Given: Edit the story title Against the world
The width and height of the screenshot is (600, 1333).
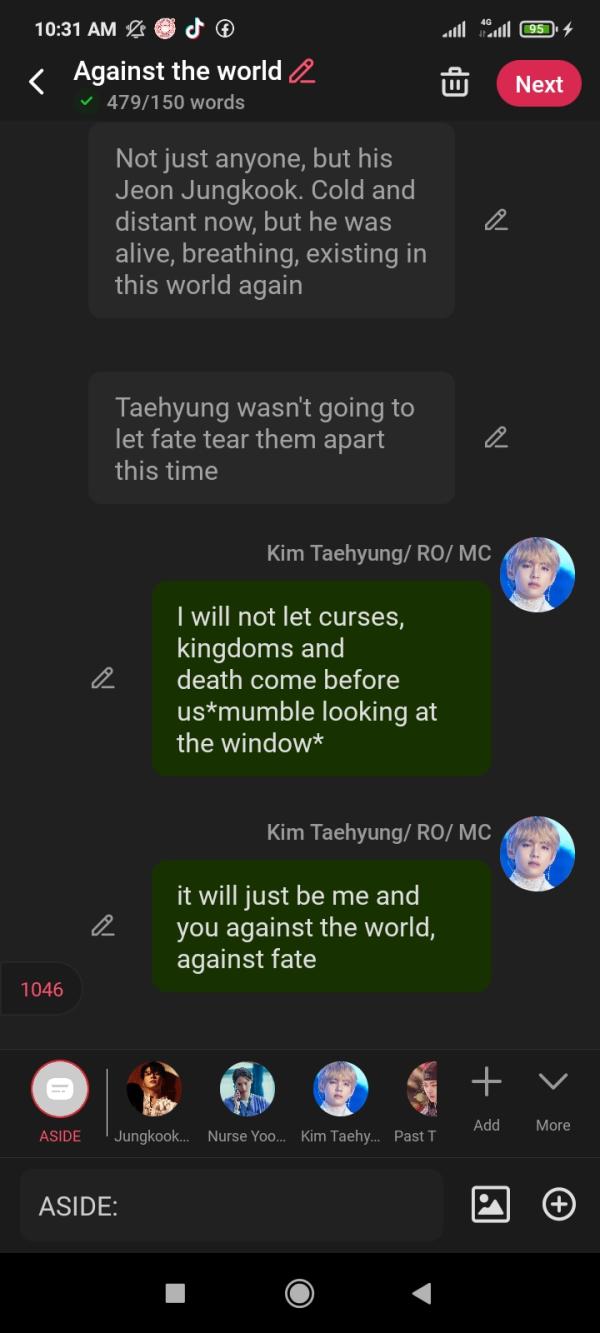Looking at the screenshot, I should 301,71.
